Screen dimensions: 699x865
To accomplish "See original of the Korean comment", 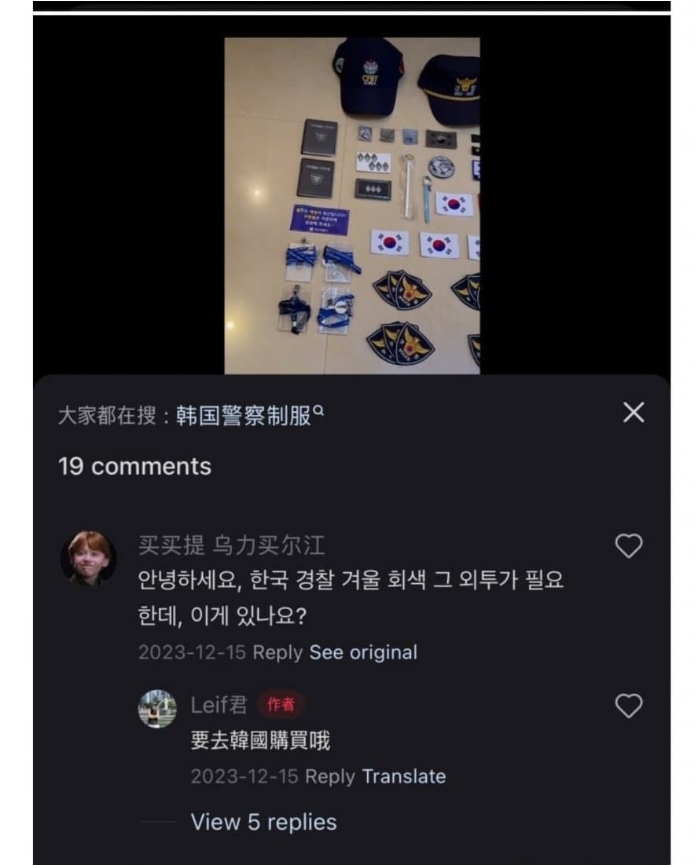I will [x=363, y=652].
